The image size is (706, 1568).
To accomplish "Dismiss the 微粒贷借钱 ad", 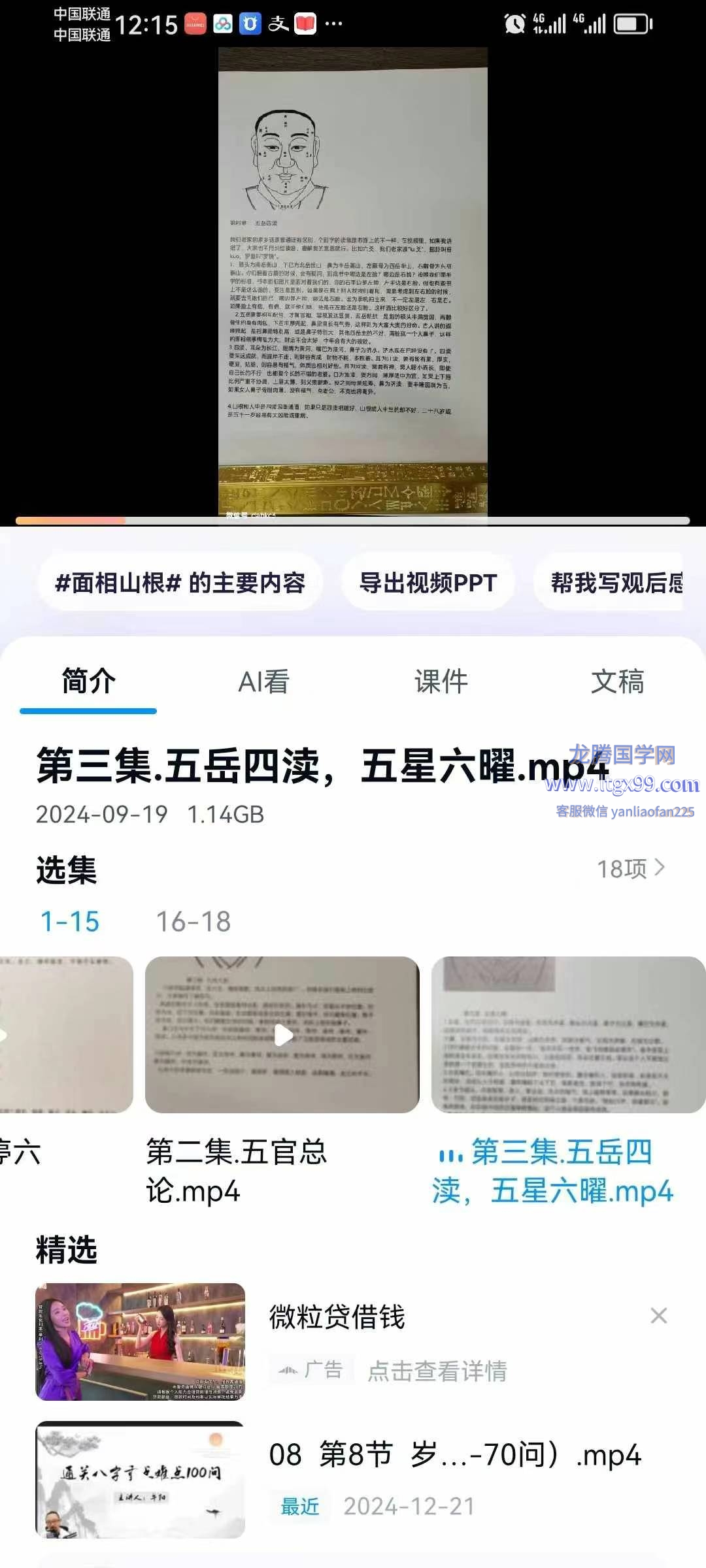I will pyautogui.click(x=658, y=1316).
